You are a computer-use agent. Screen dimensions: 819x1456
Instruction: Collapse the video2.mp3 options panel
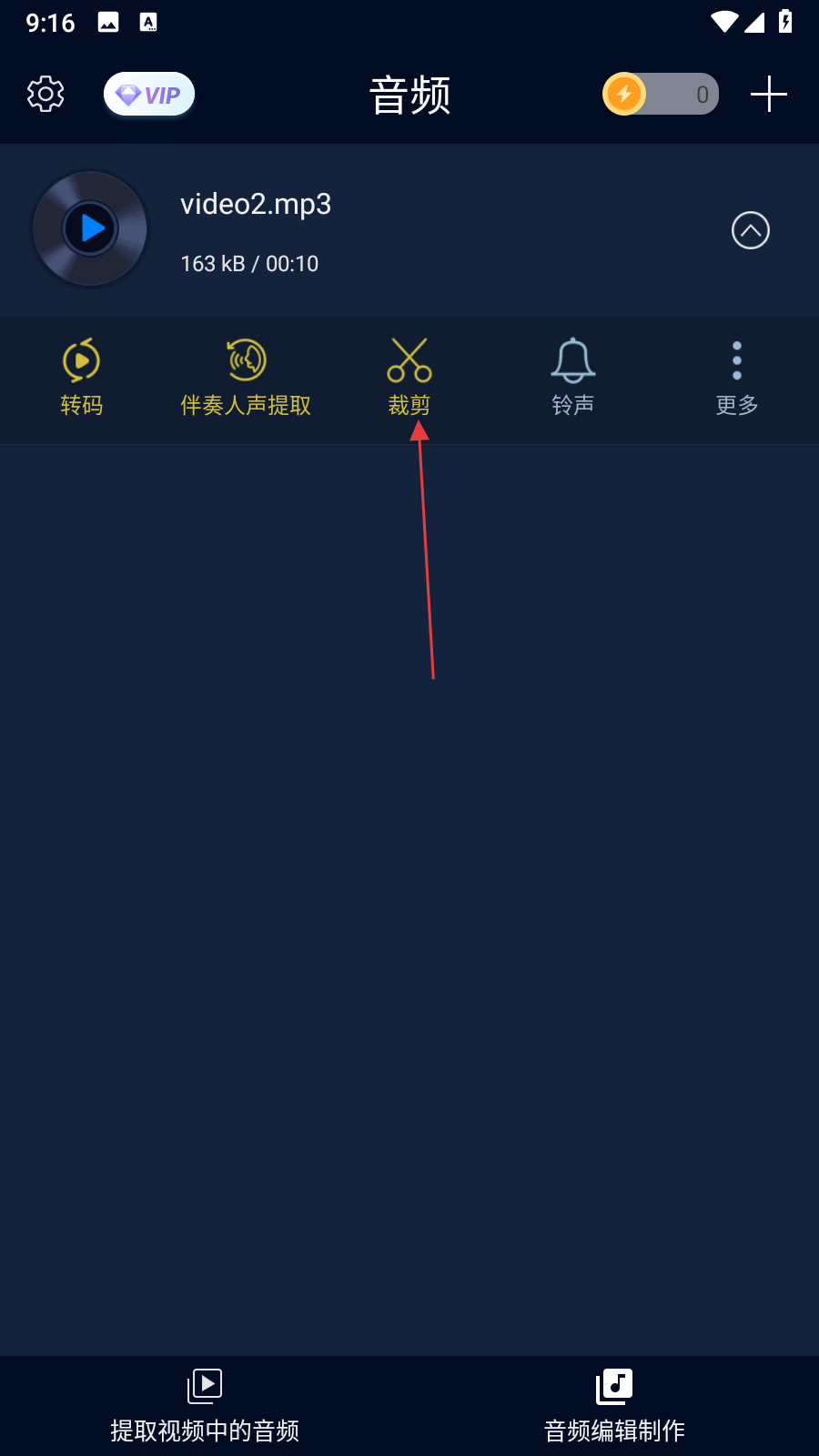click(750, 230)
